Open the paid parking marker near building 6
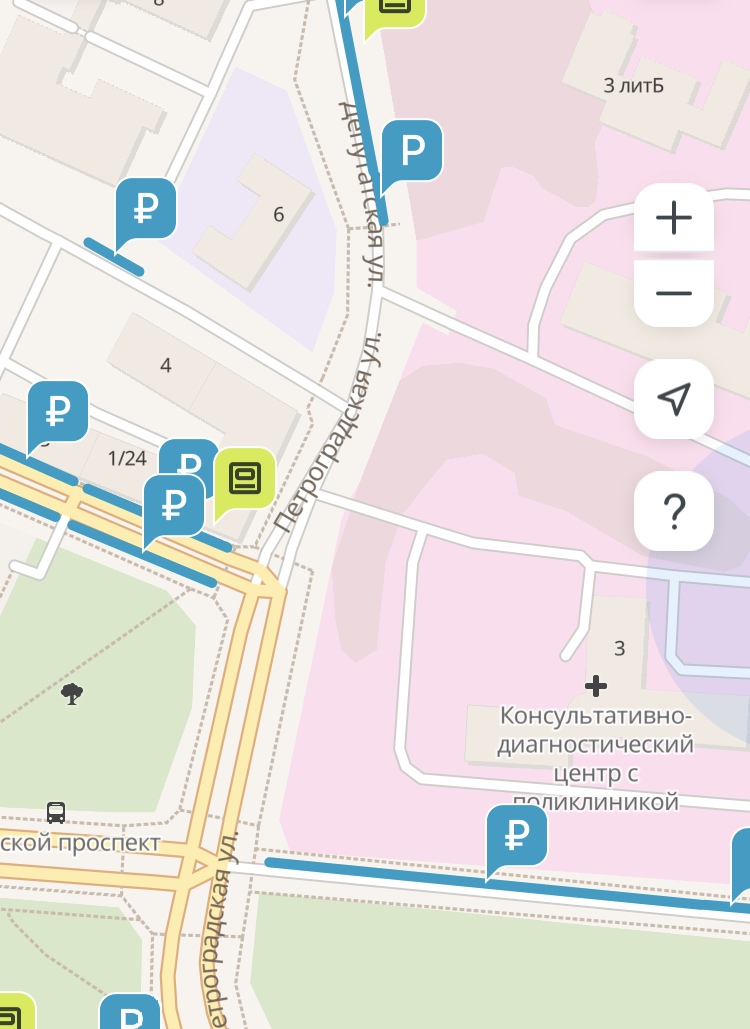 pos(146,209)
